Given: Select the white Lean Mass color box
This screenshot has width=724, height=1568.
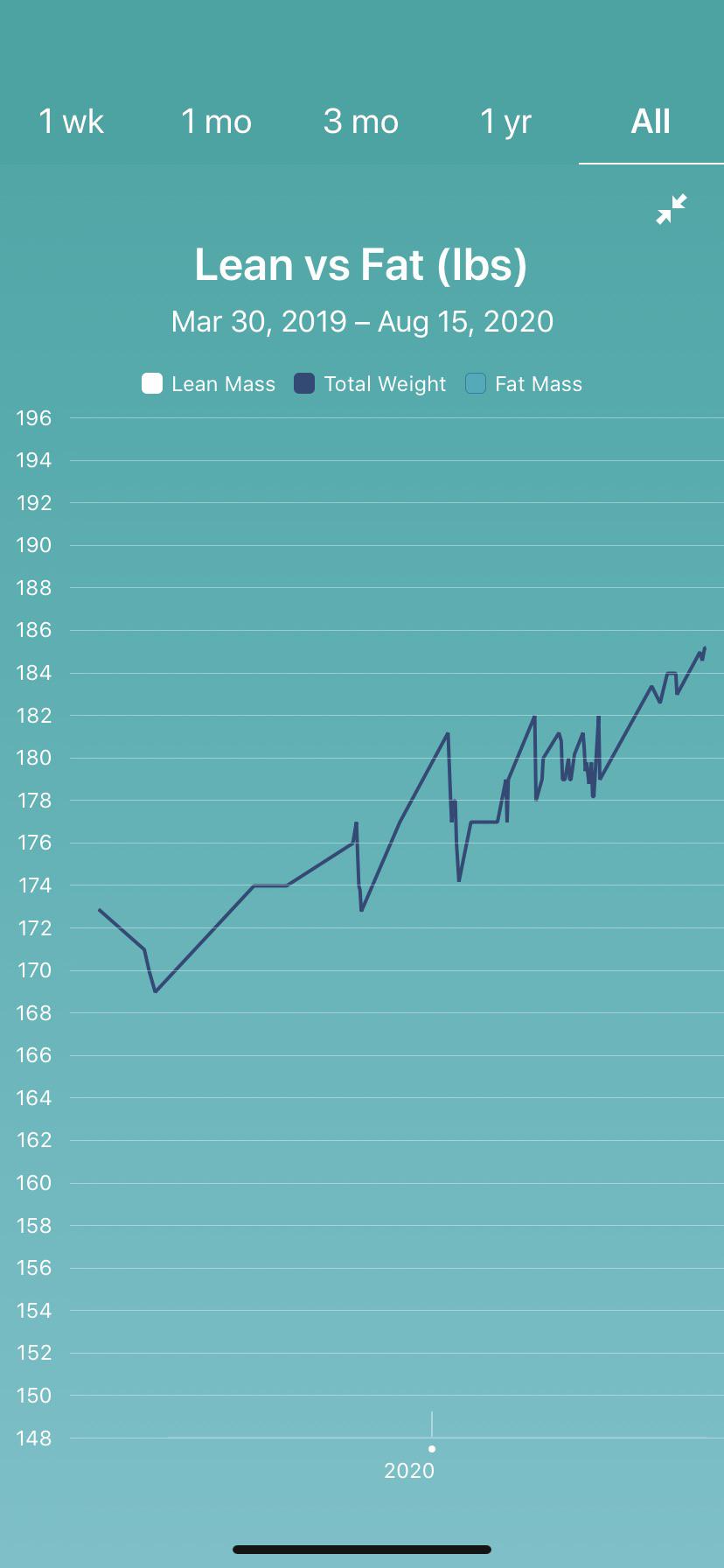Looking at the screenshot, I should click(151, 383).
